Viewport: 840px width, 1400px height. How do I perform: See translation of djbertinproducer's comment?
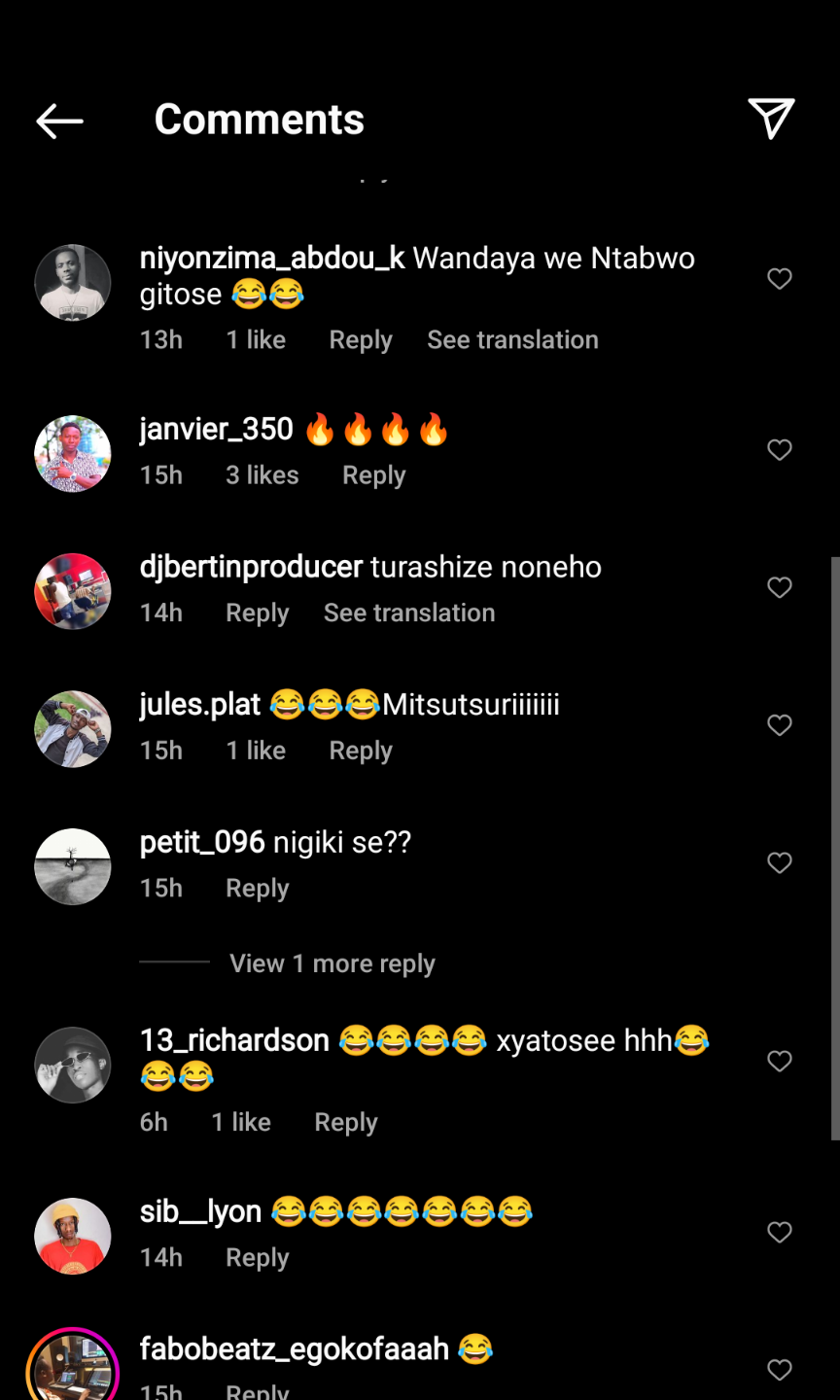pos(409,613)
